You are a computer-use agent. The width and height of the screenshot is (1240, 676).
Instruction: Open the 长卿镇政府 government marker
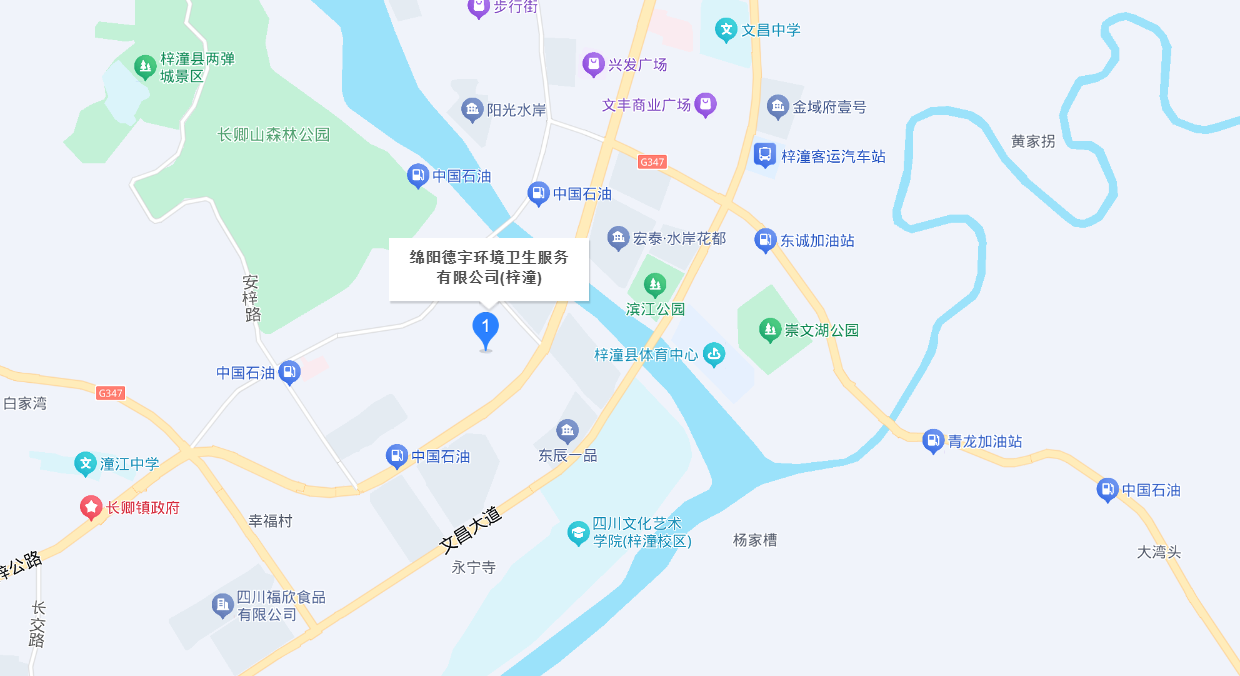point(91,507)
